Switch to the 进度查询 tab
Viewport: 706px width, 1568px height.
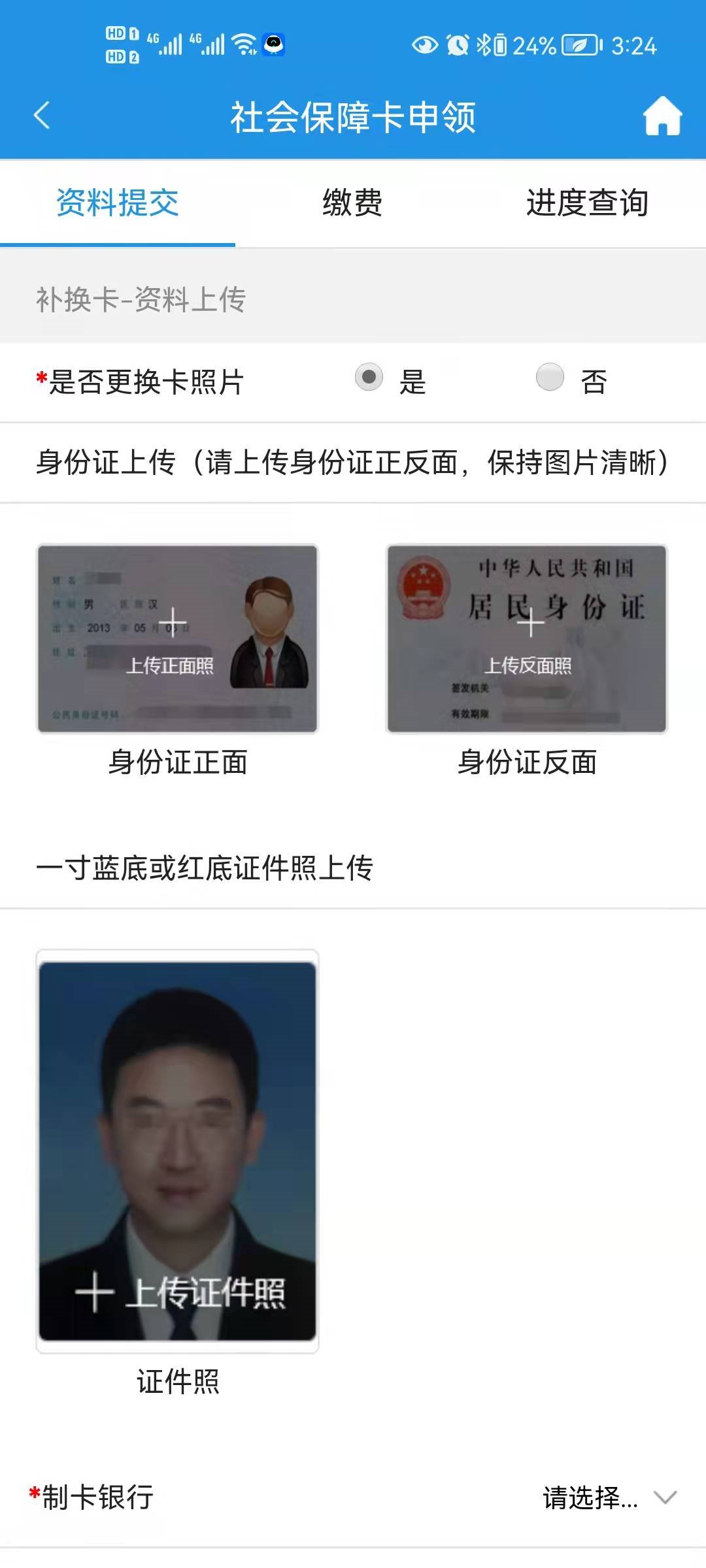click(x=587, y=203)
